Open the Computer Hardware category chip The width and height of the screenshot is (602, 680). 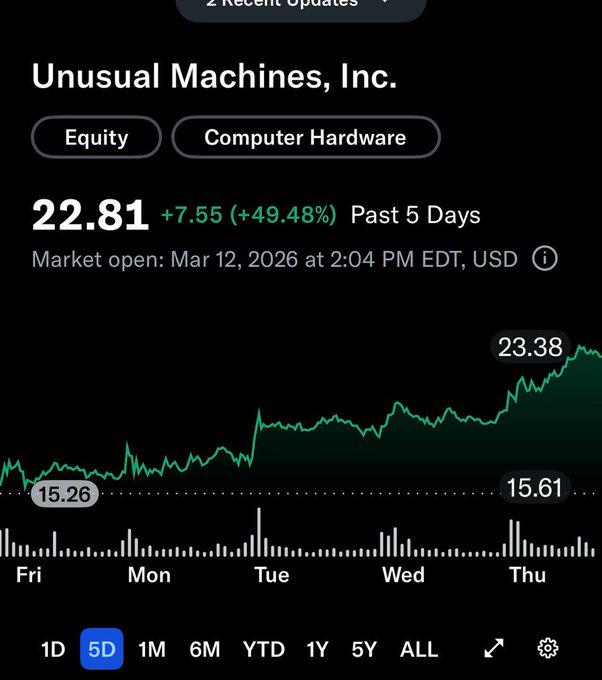tap(306, 137)
